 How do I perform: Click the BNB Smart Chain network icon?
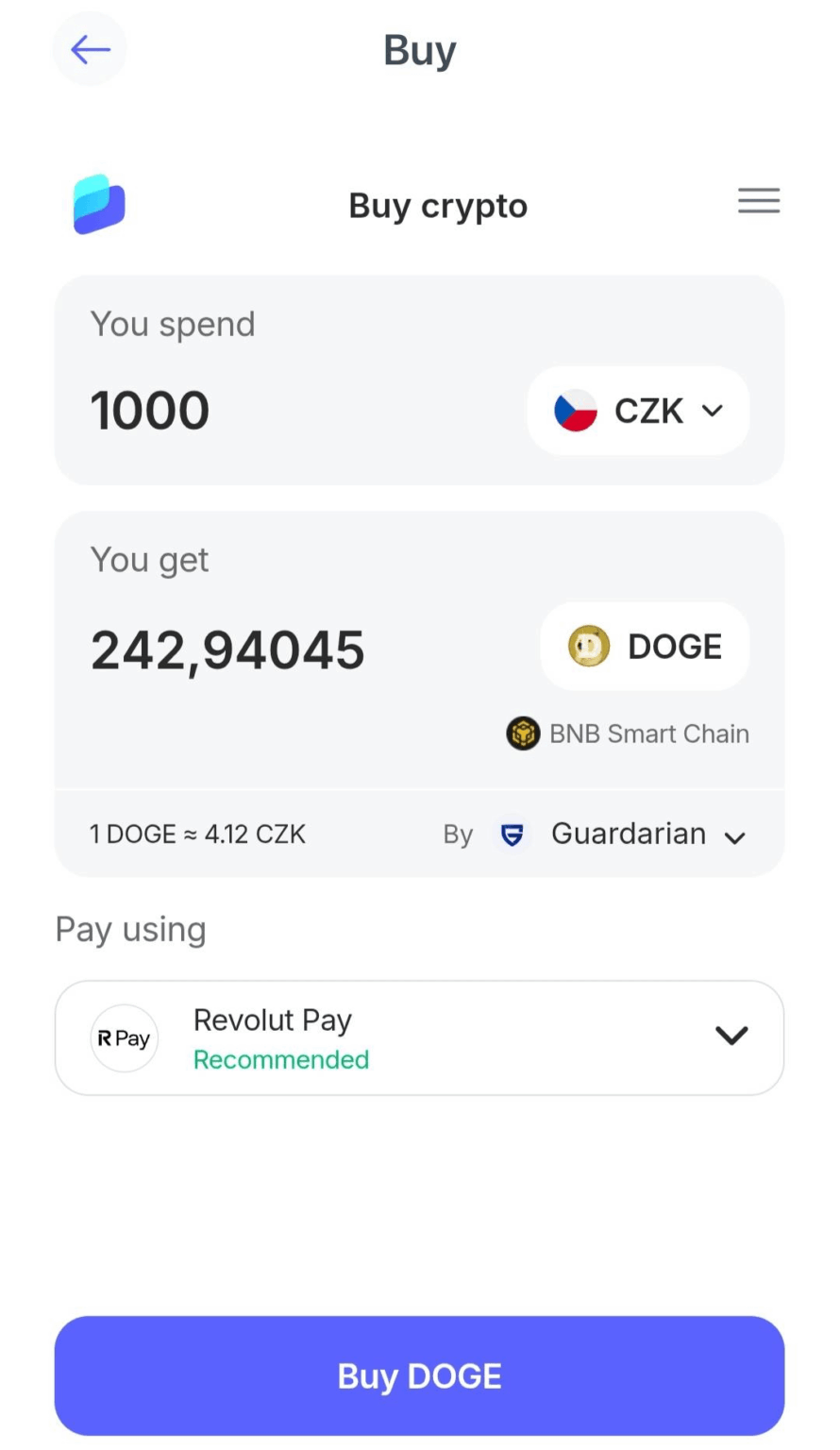click(523, 733)
